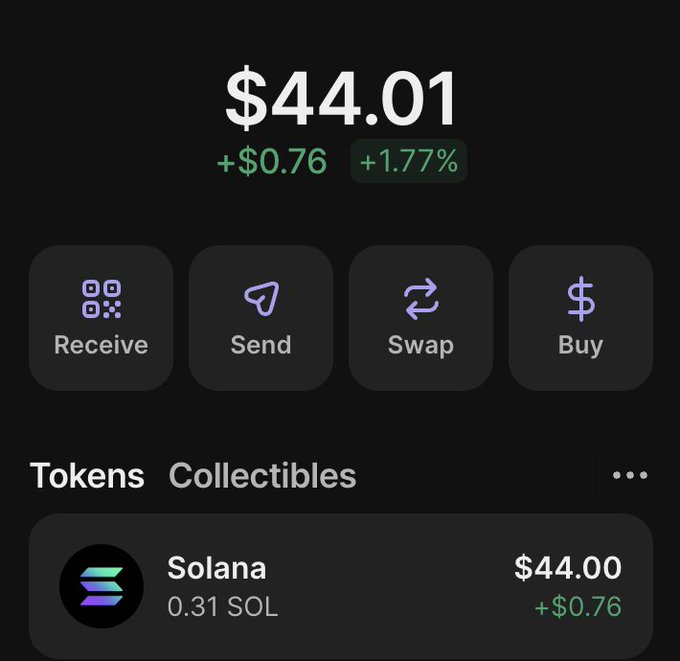Screen dimensions: 680x661
Task: Tap the Receive button
Action: [x=101, y=317]
